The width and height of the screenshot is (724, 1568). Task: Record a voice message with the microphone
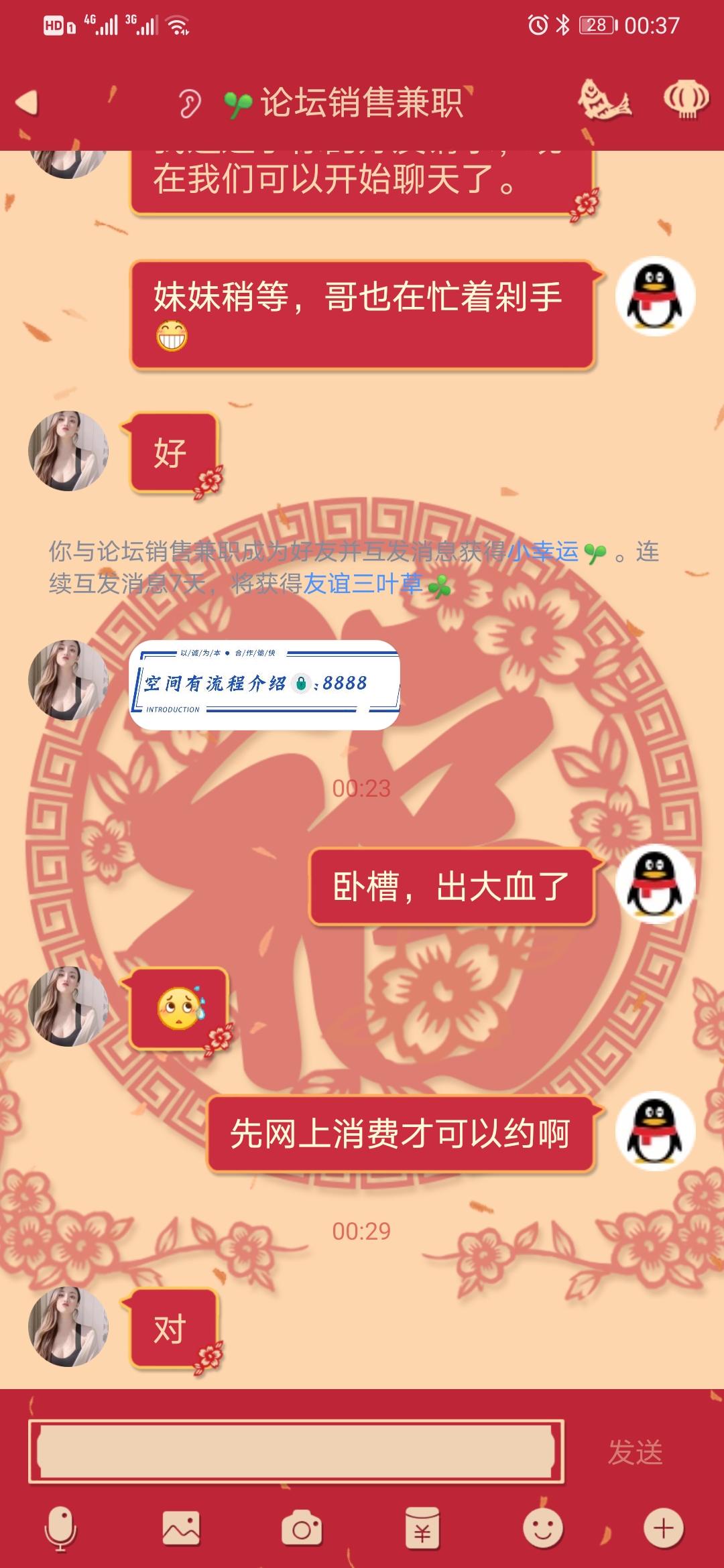[60, 1528]
